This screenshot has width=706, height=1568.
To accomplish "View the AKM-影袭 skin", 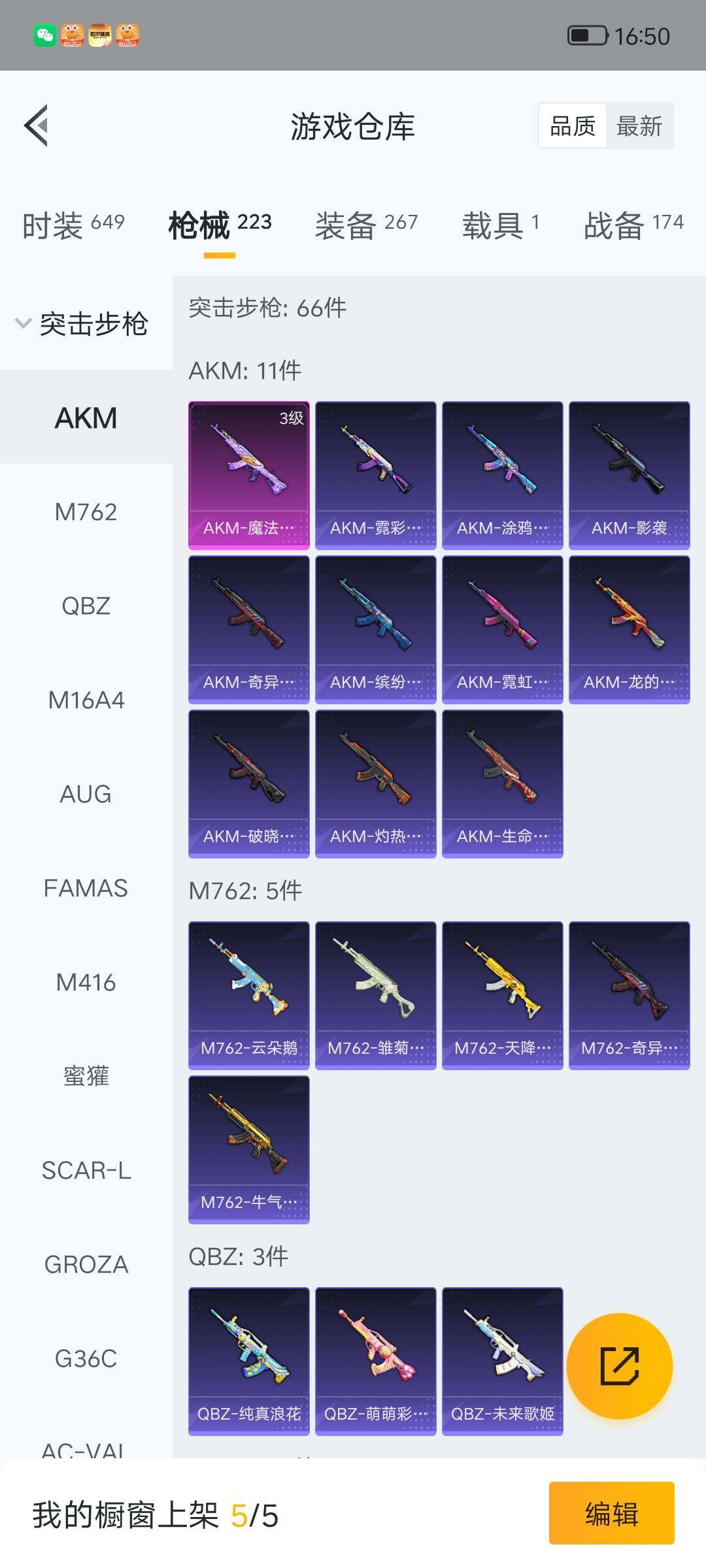I will tap(629, 475).
